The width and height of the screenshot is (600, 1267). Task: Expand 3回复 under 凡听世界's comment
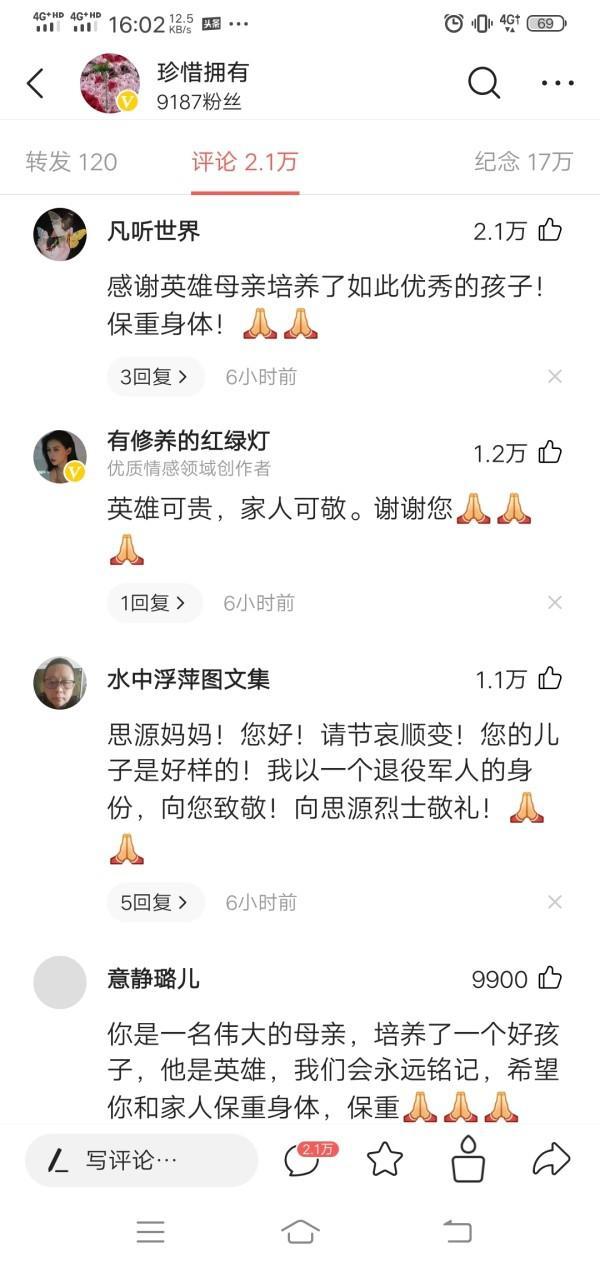pyautogui.click(x=154, y=377)
